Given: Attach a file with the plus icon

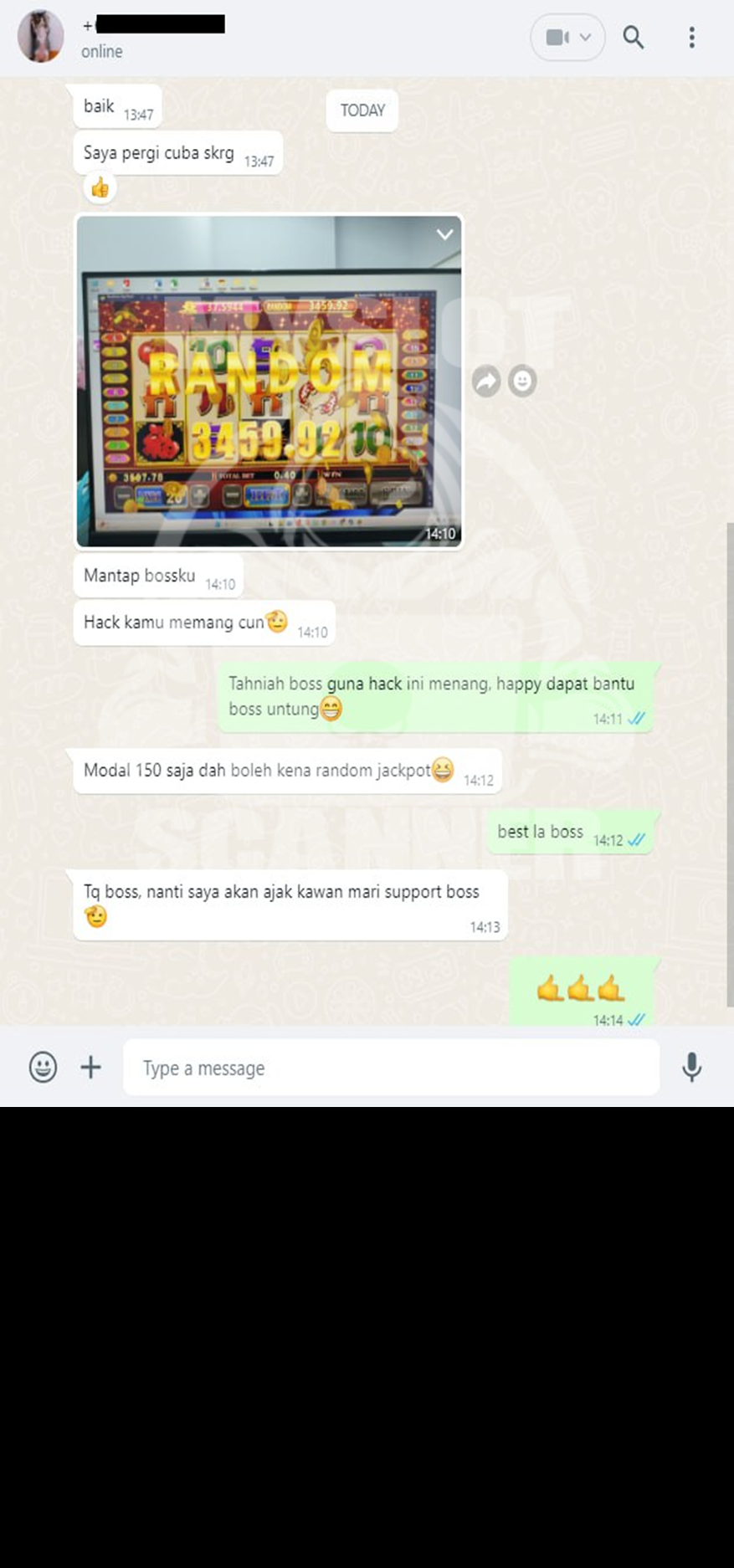Looking at the screenshot, I should click(x=90, y=1067).
